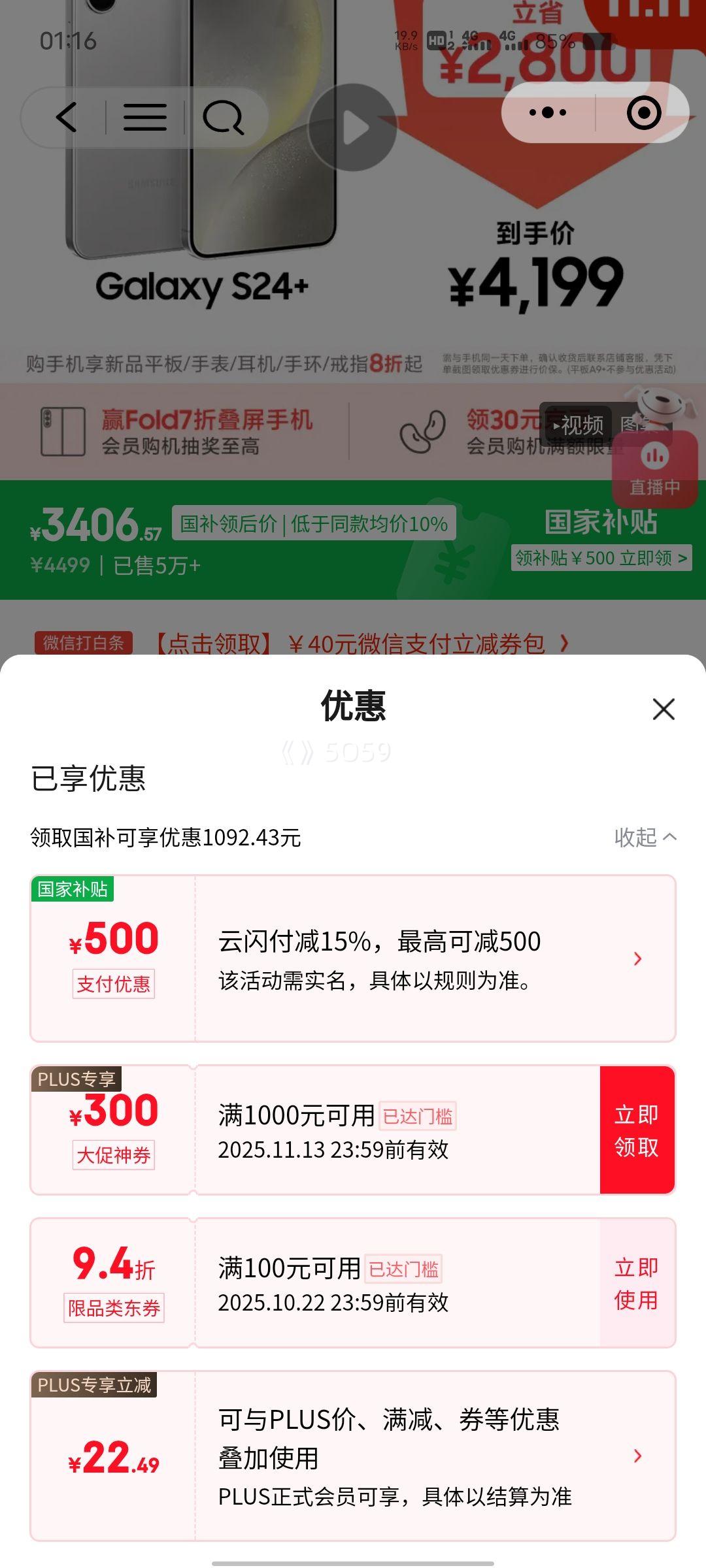This screenshot has width=706, height=1568.
Task: Close the 优惠 popup
Action: click(x=664, y=709)
